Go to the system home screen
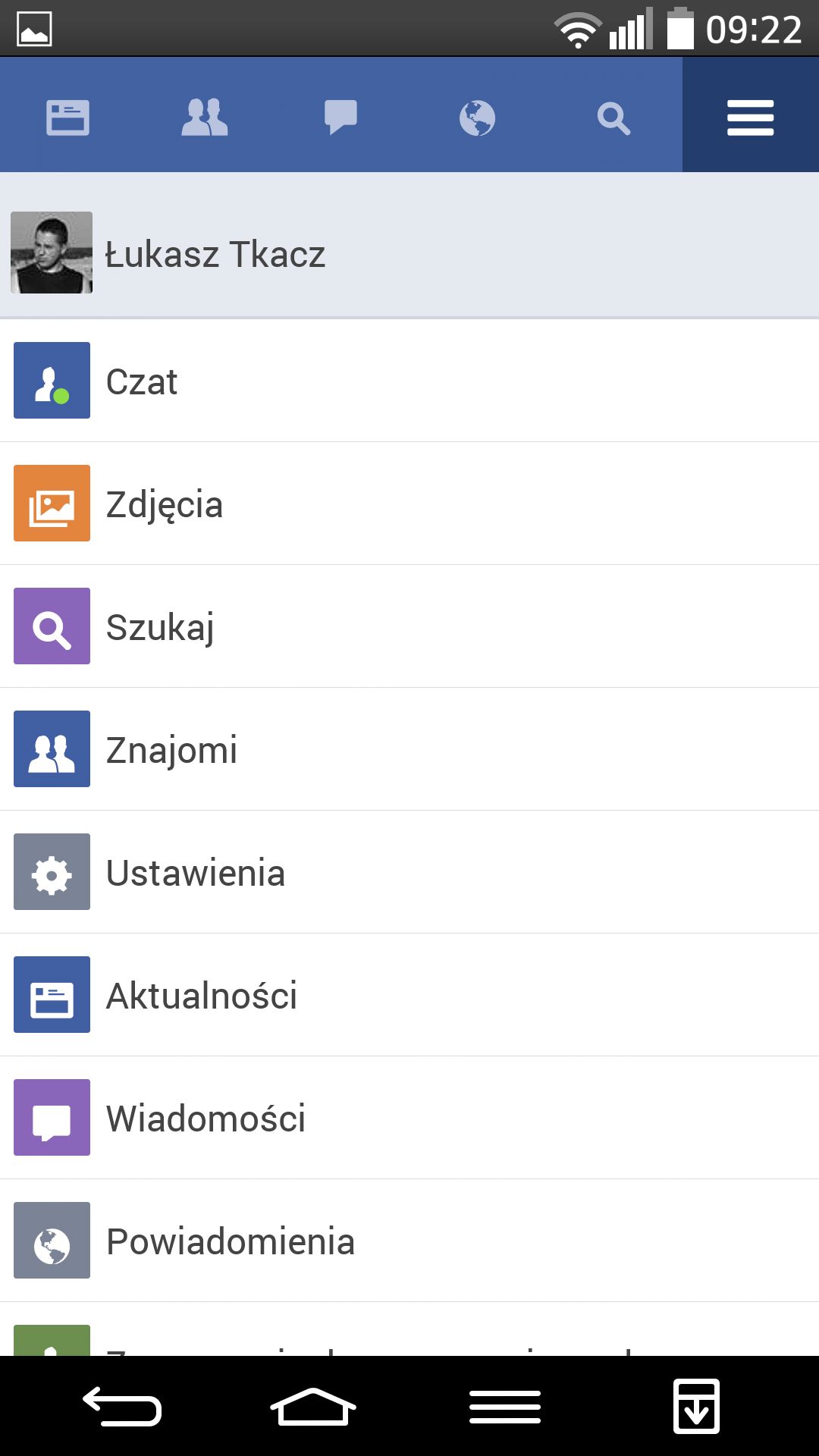The image size is (819, 1456). click(x=312, y=1407)
